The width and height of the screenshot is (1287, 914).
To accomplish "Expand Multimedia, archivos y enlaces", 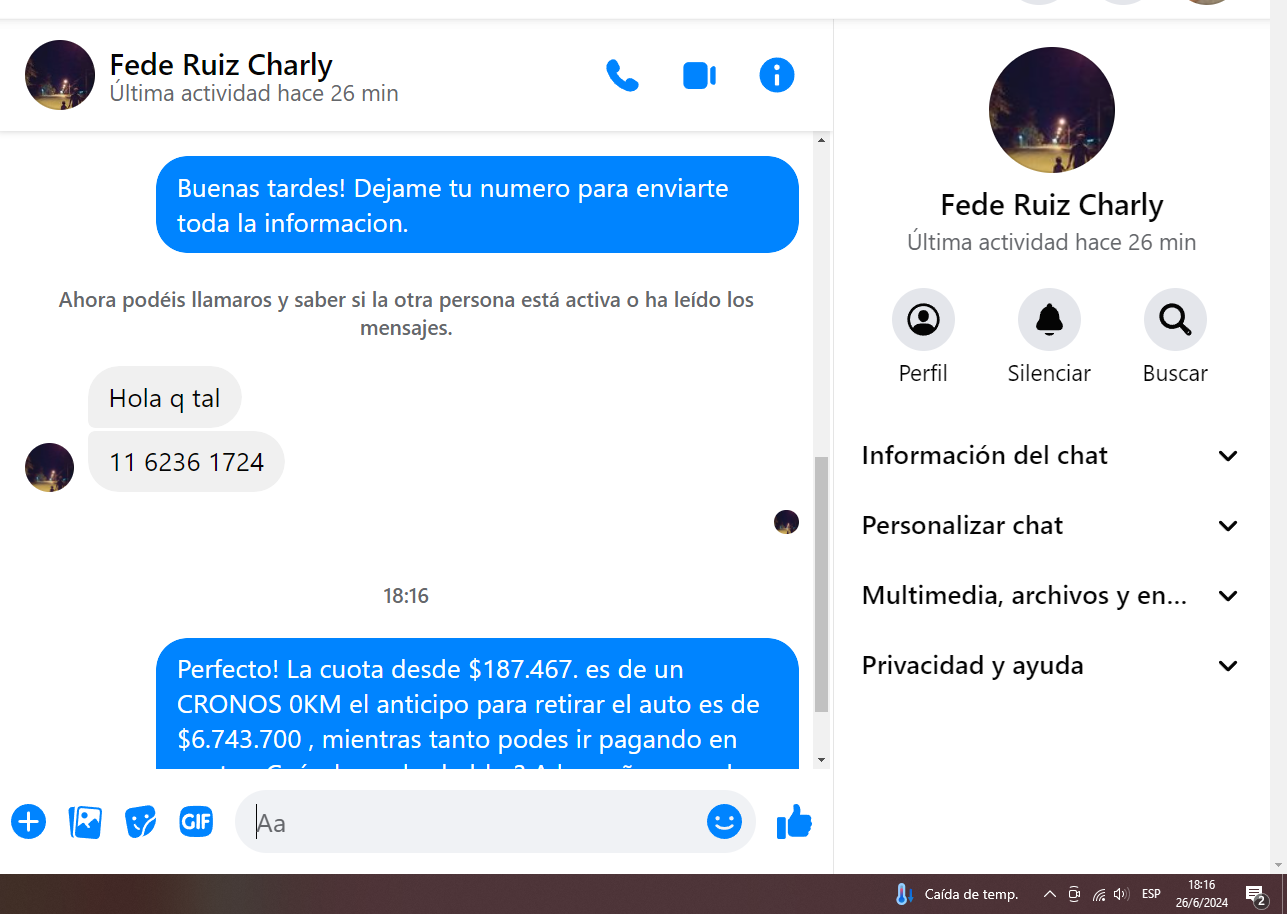I will pos(1050,596).
